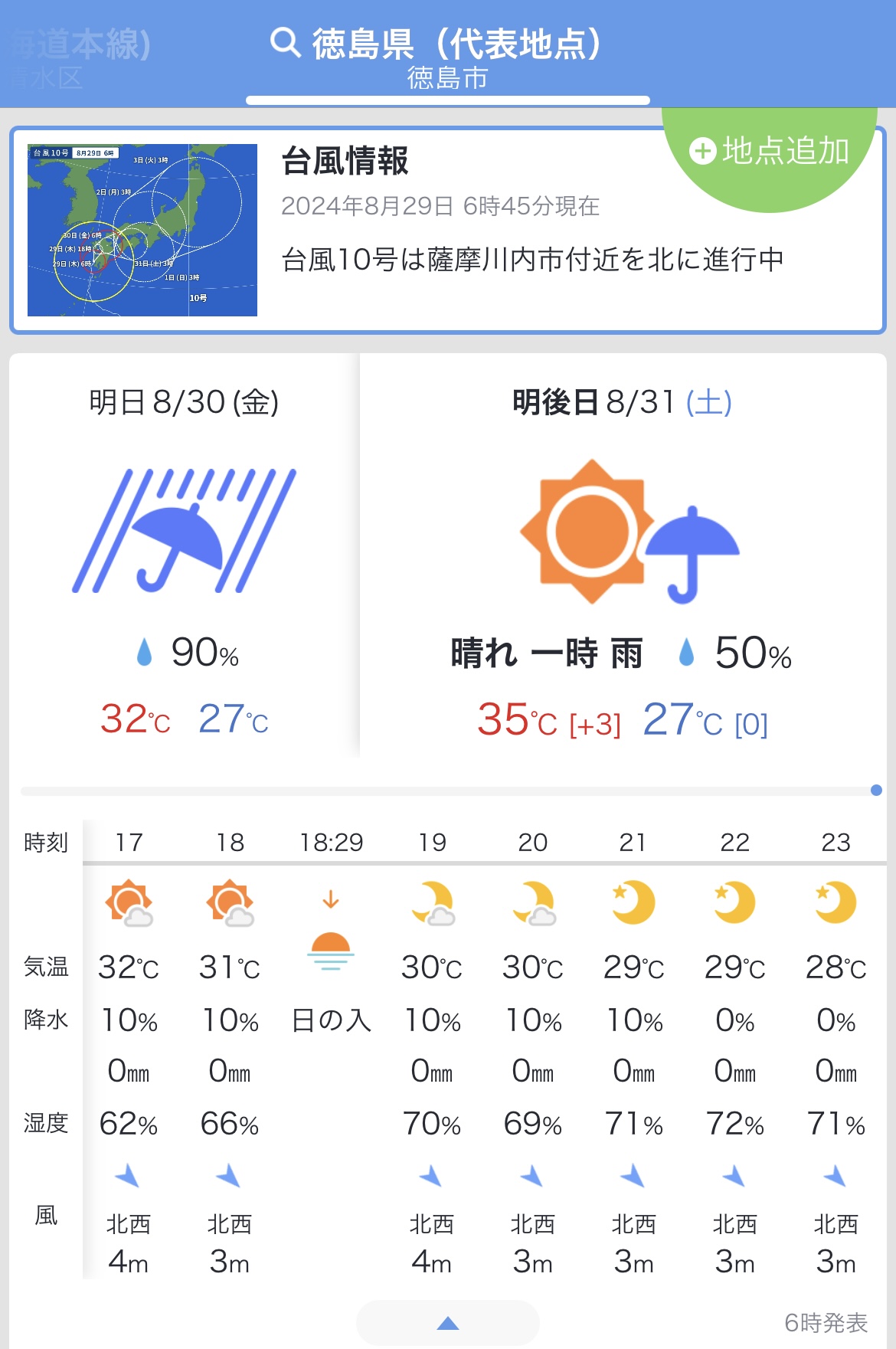This screenshot has width=896, height=1349.
Task: Tap the 地点追加 add location button
Action: (x=769, y=151)
